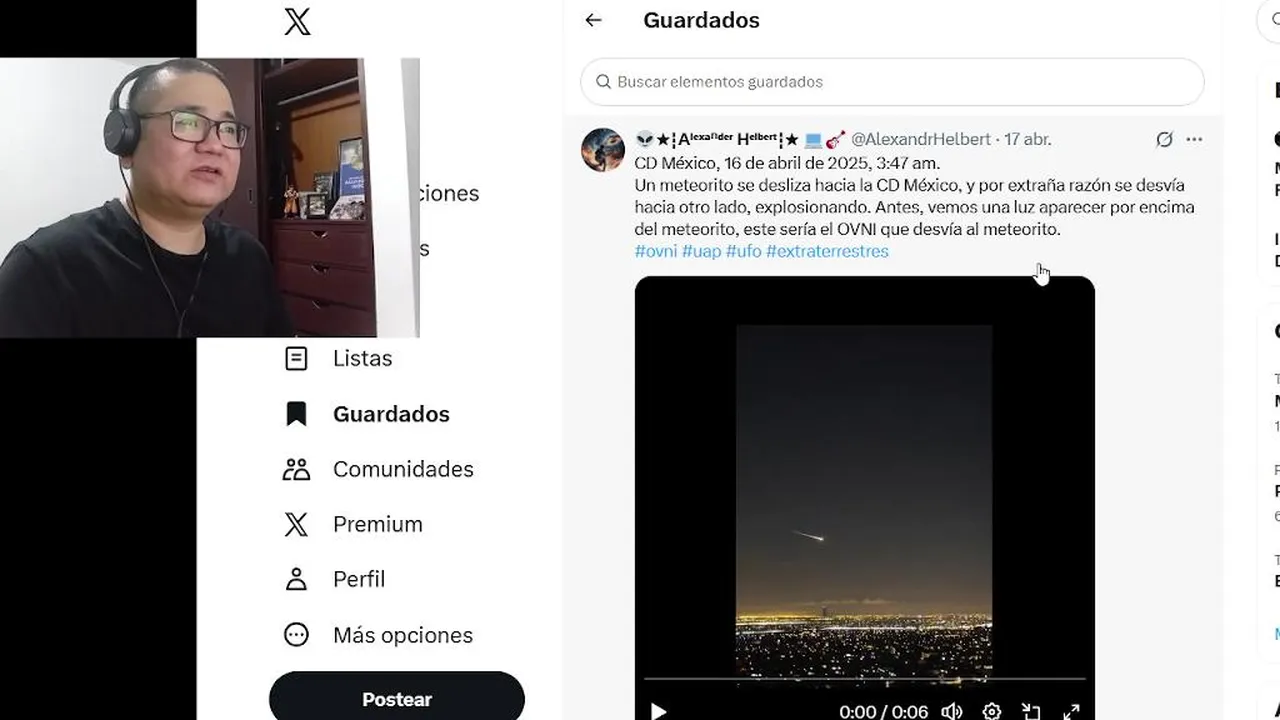Unmute the video's volume
1280x720 pixels.
pos(952,711)
